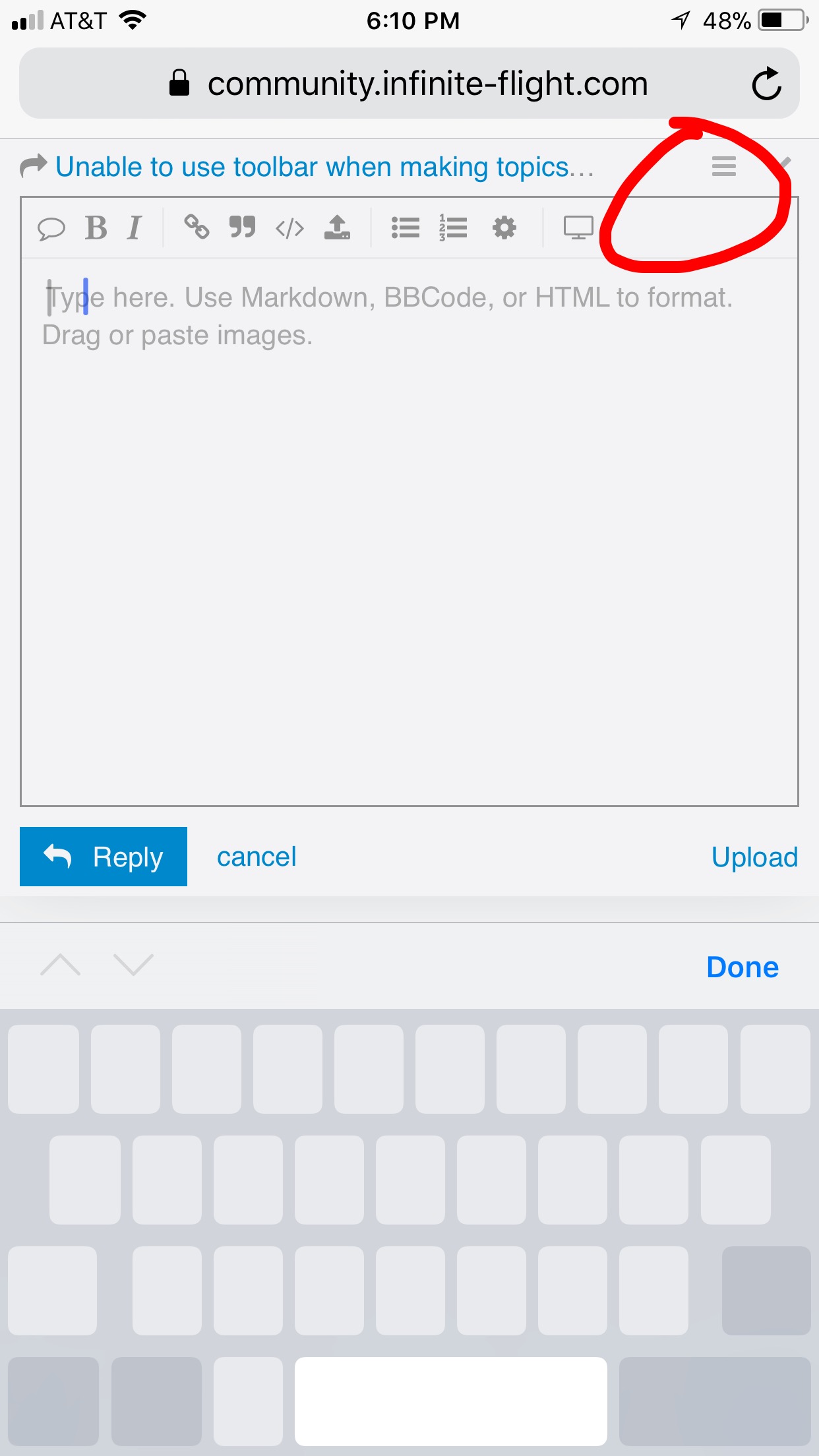Apply bold formatting
The image size is (819, 1456).
coord(96,228)
